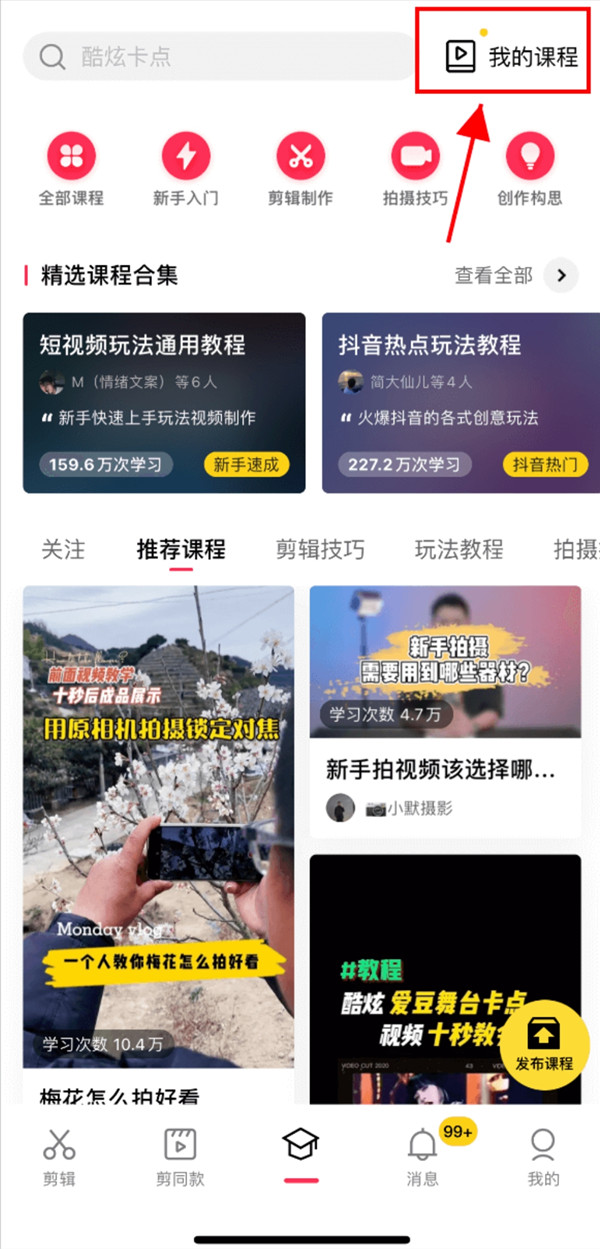Select the 推荐课程 tab
The width and height of the screenshot is (600, 1249).
click(x=181, y=549)
